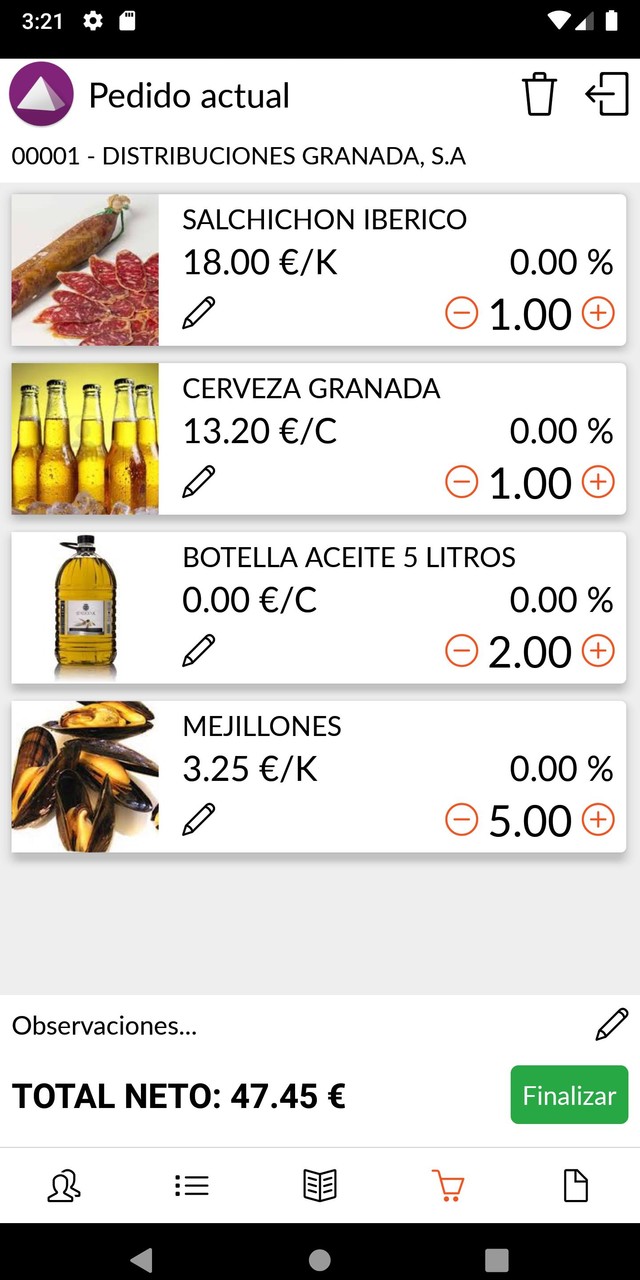640x1280 pixels.
Task: Open the documents tab
Action: 575,1186
